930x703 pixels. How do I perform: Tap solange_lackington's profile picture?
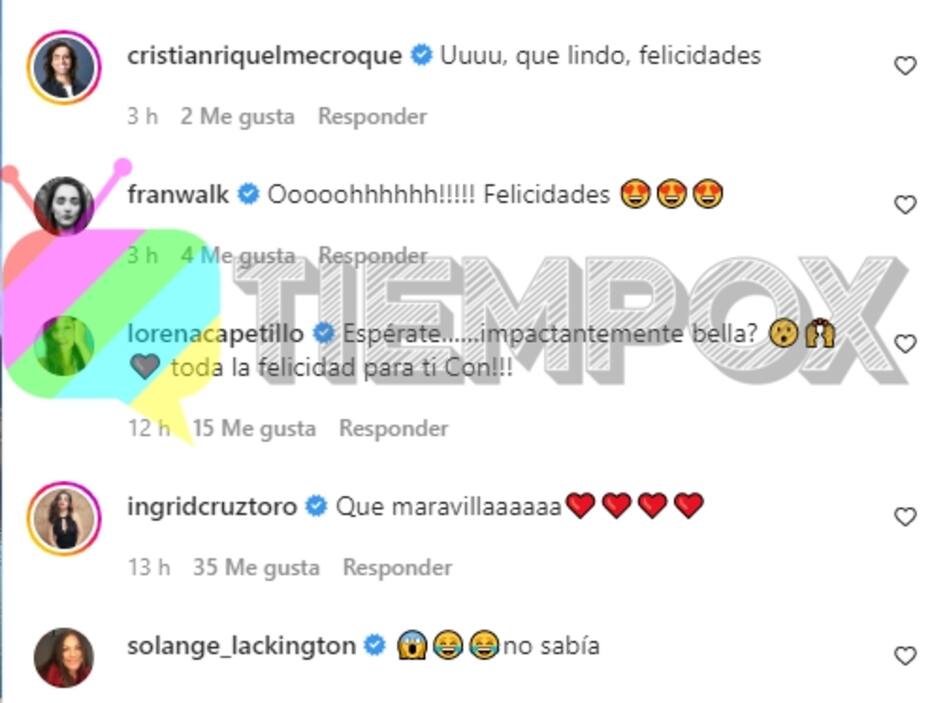pos(64,657)
